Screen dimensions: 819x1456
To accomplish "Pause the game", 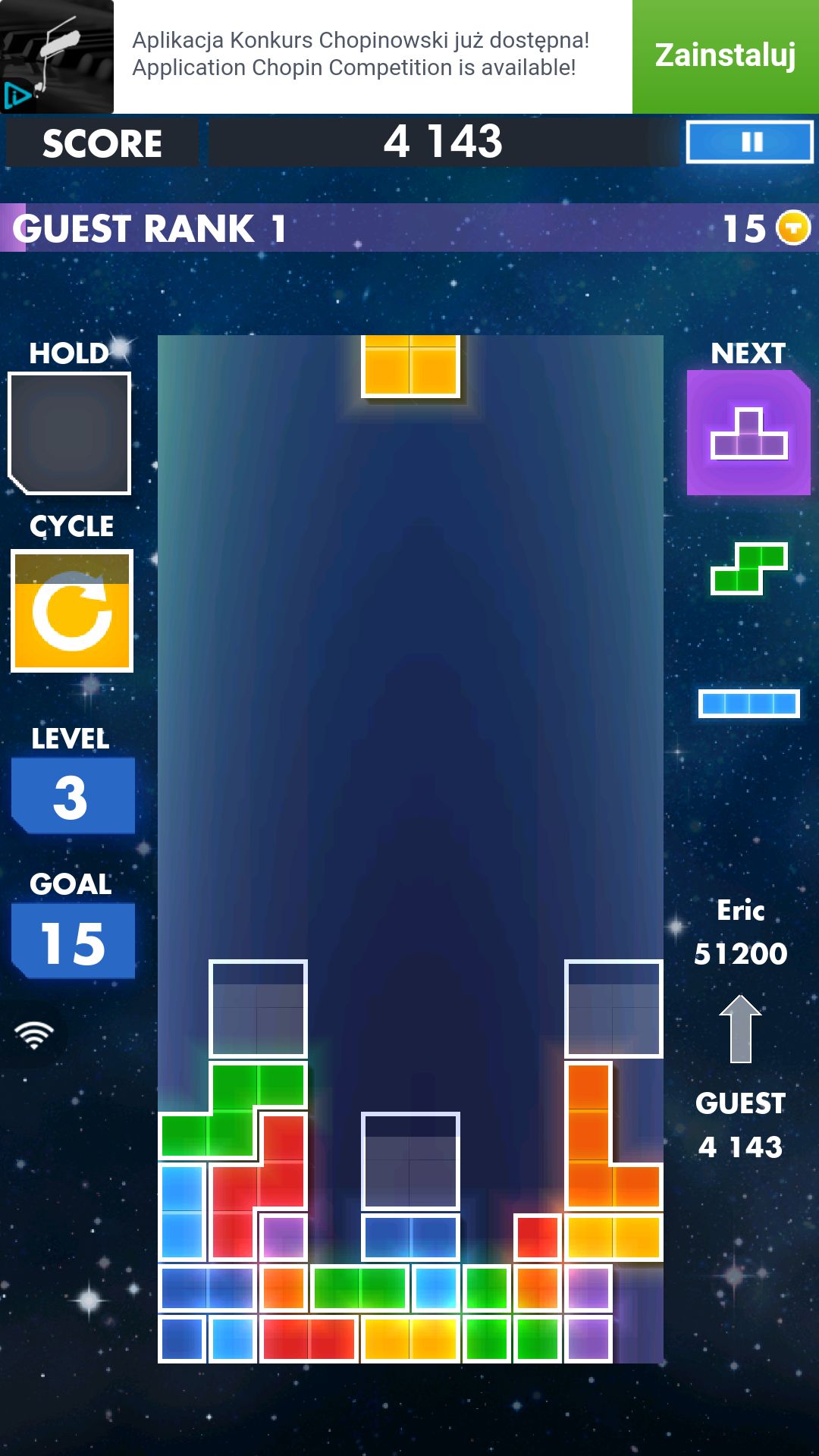I will [749, 142].
